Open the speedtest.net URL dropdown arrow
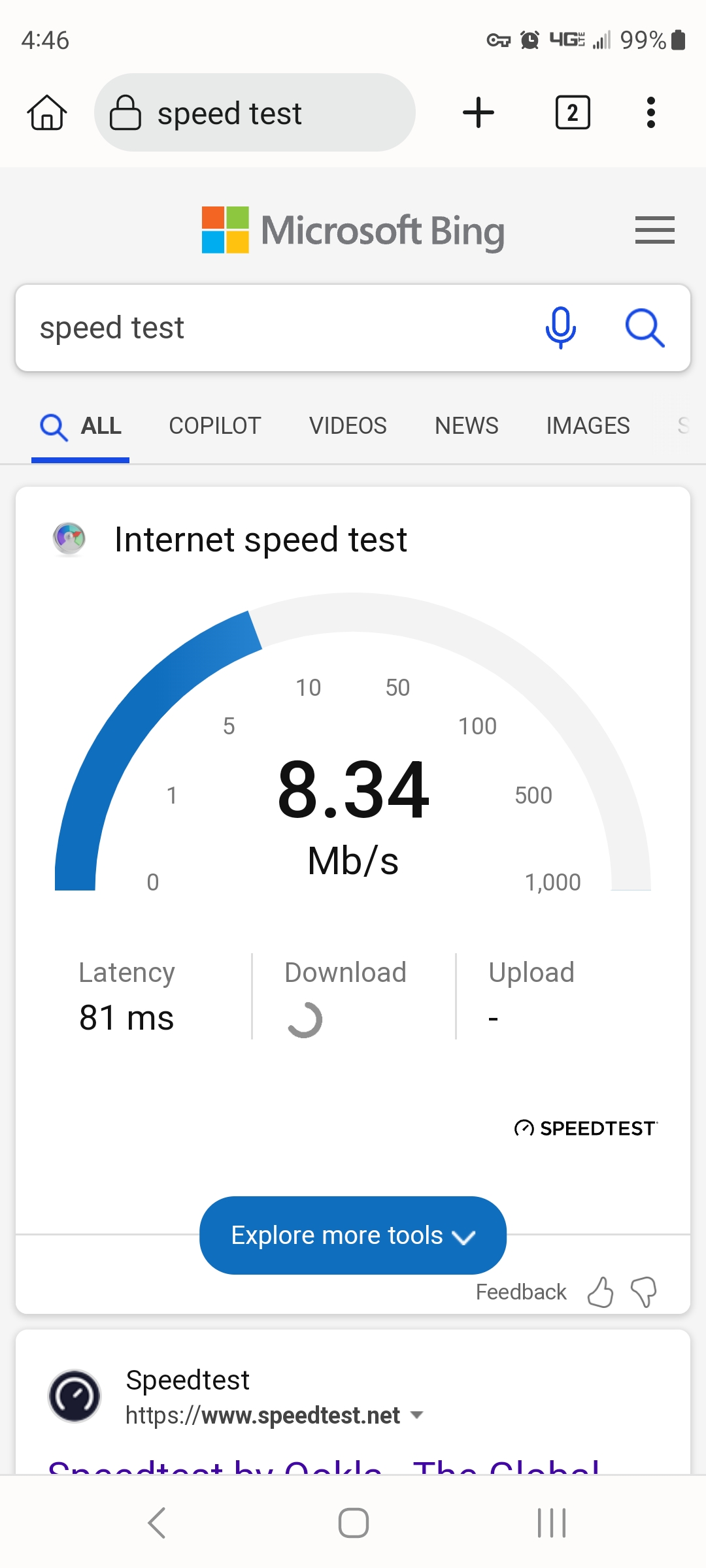Viewport: 706px width, 1568px height. (x=416, y=1416)
